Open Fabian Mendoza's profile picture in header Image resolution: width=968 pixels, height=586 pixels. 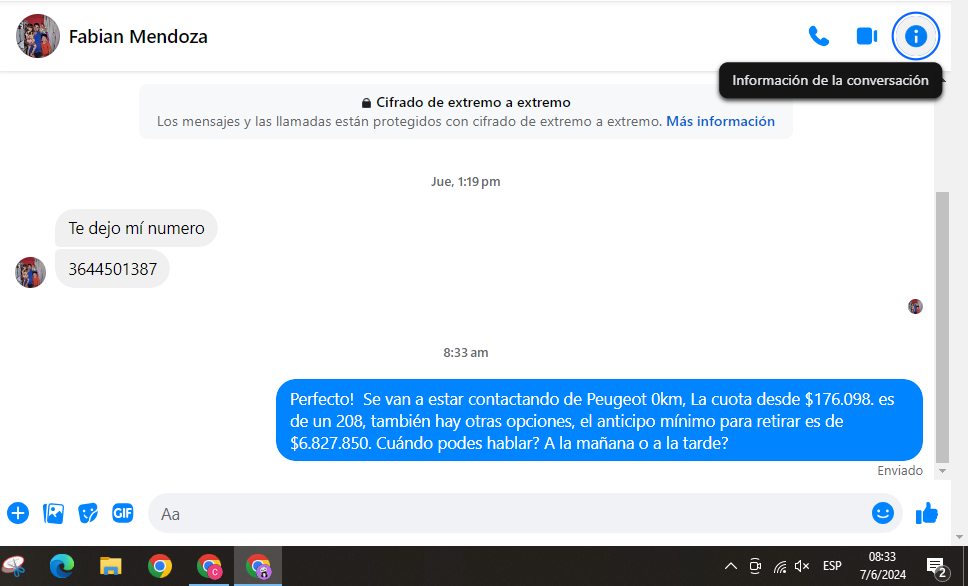click(38, 37)
